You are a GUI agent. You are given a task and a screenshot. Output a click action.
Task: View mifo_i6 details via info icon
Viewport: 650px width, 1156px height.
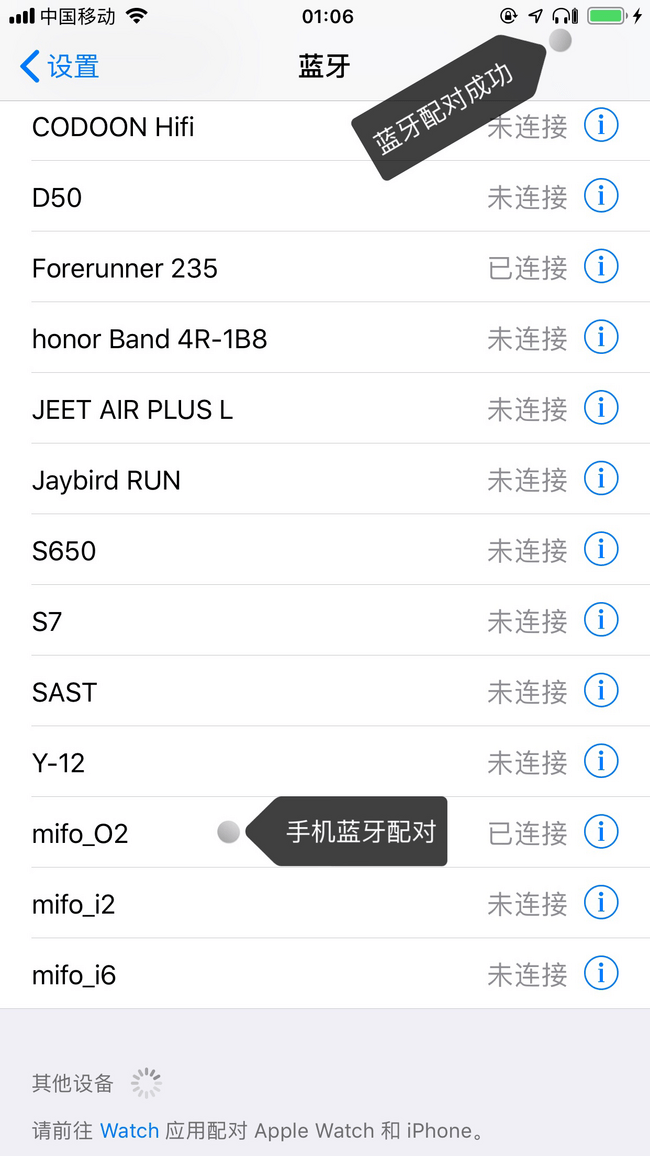coord(601,975)
